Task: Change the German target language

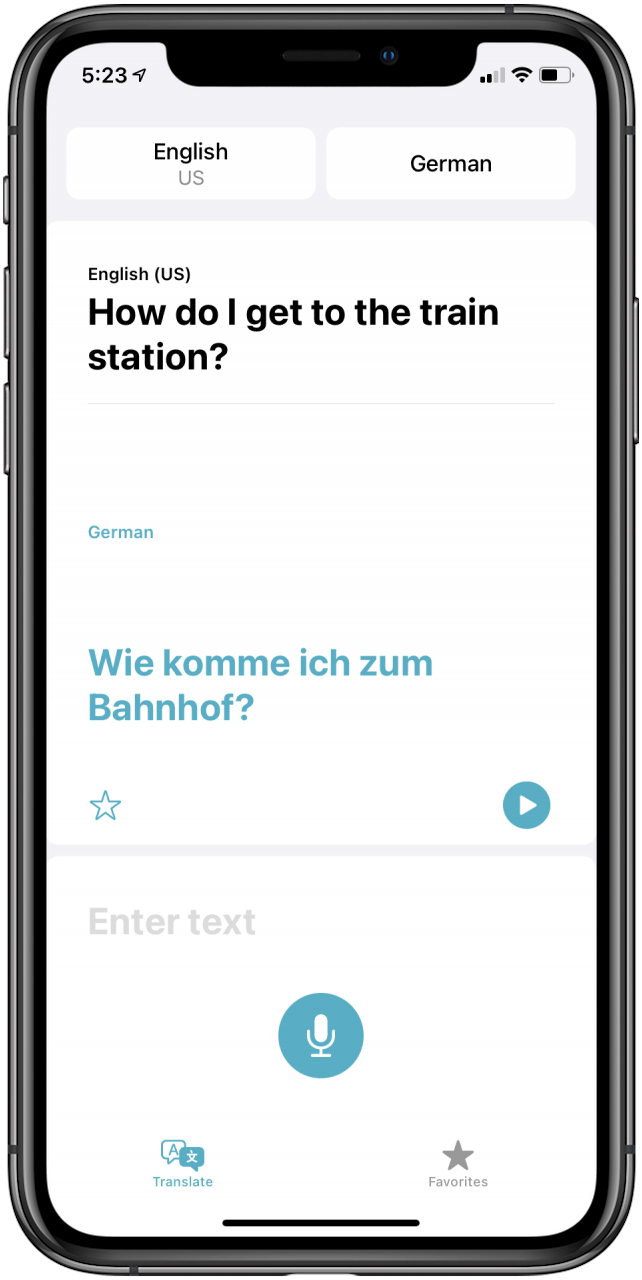Action: [x=451, y=164]
